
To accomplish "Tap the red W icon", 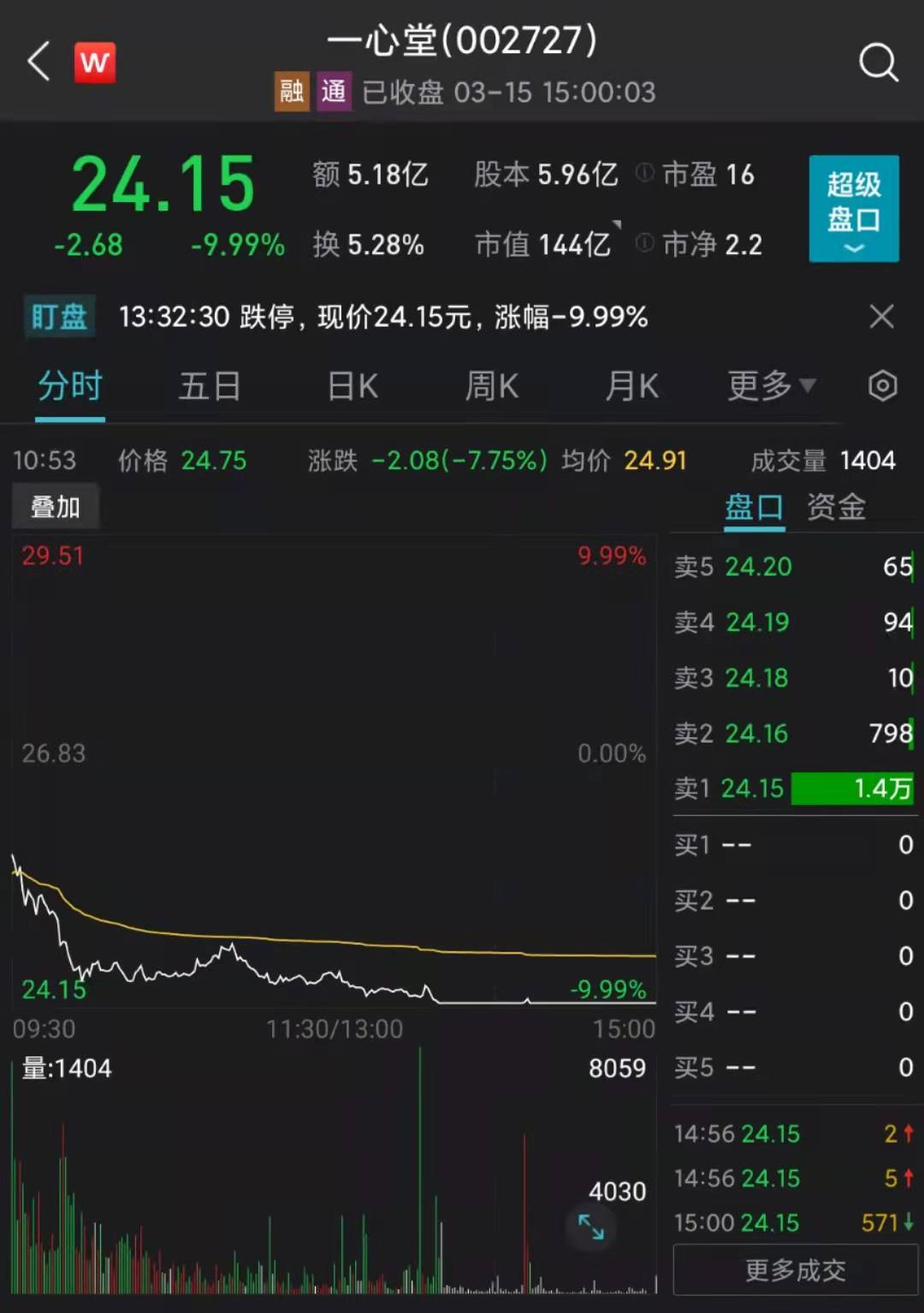I will [x=95, y=62].
